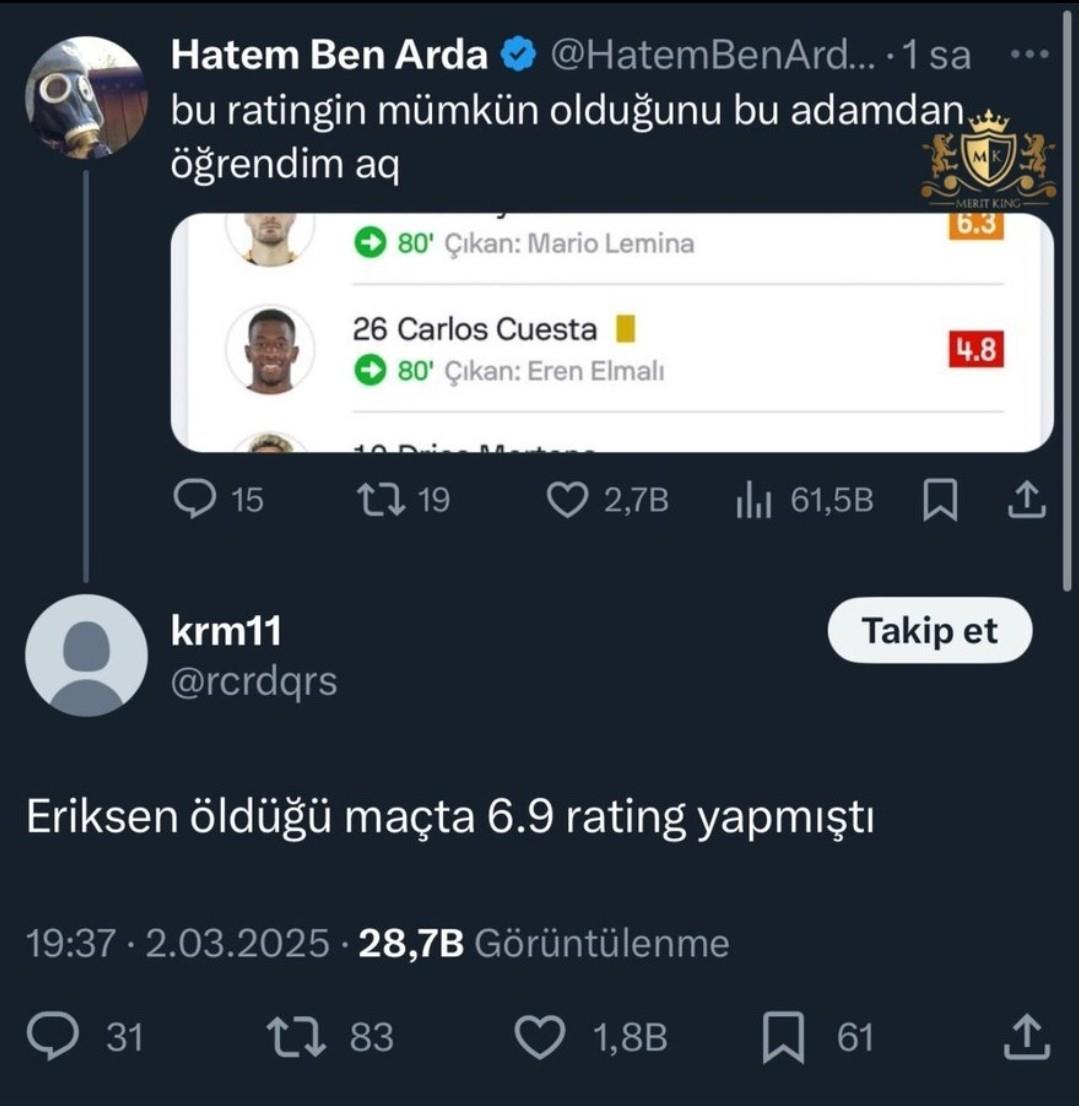This screenshot has height=1106, width=1079.
Task: Like krm11's Eriksen tweet
Action: click(x=540, y=1037)
